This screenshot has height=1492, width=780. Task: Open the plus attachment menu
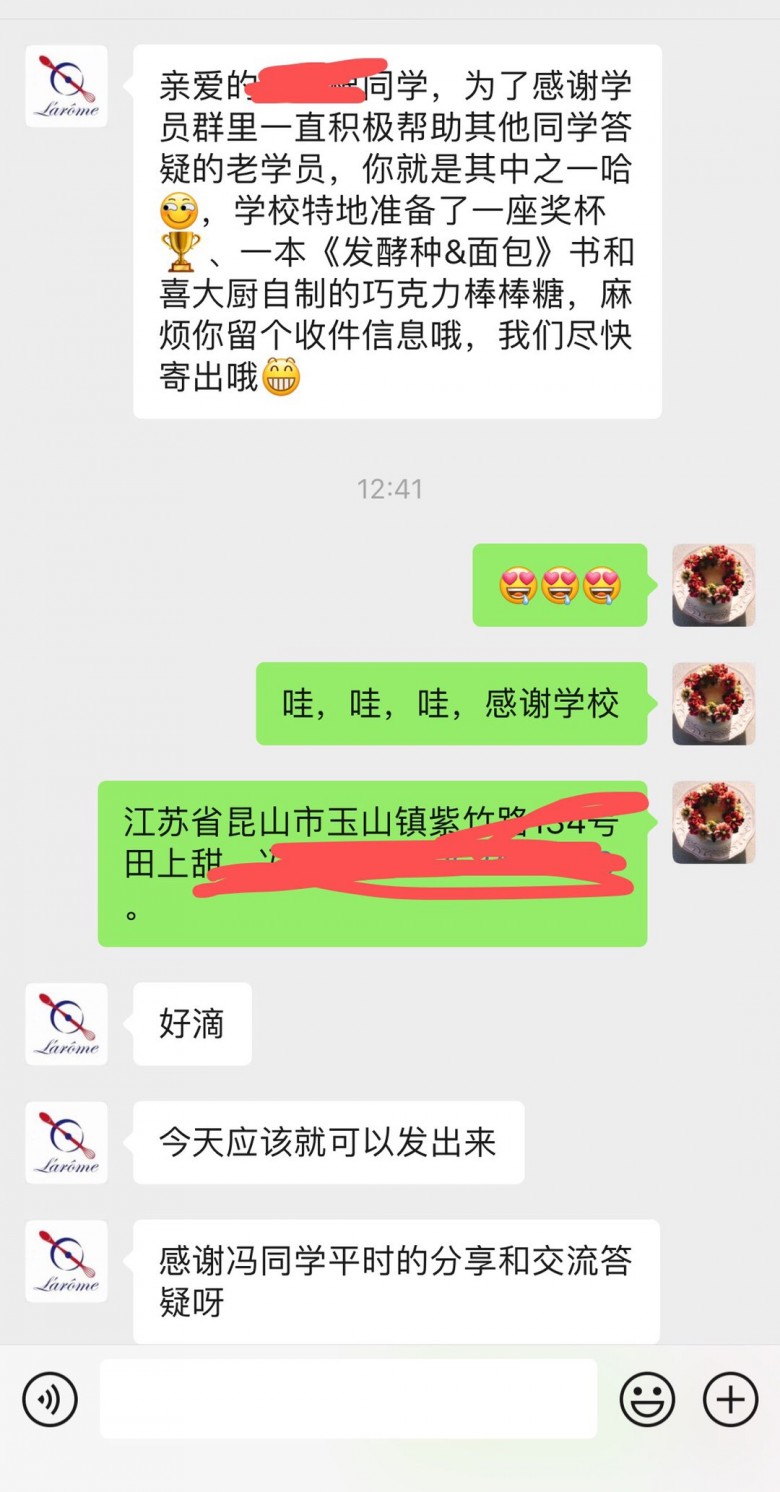(731, 1398)
